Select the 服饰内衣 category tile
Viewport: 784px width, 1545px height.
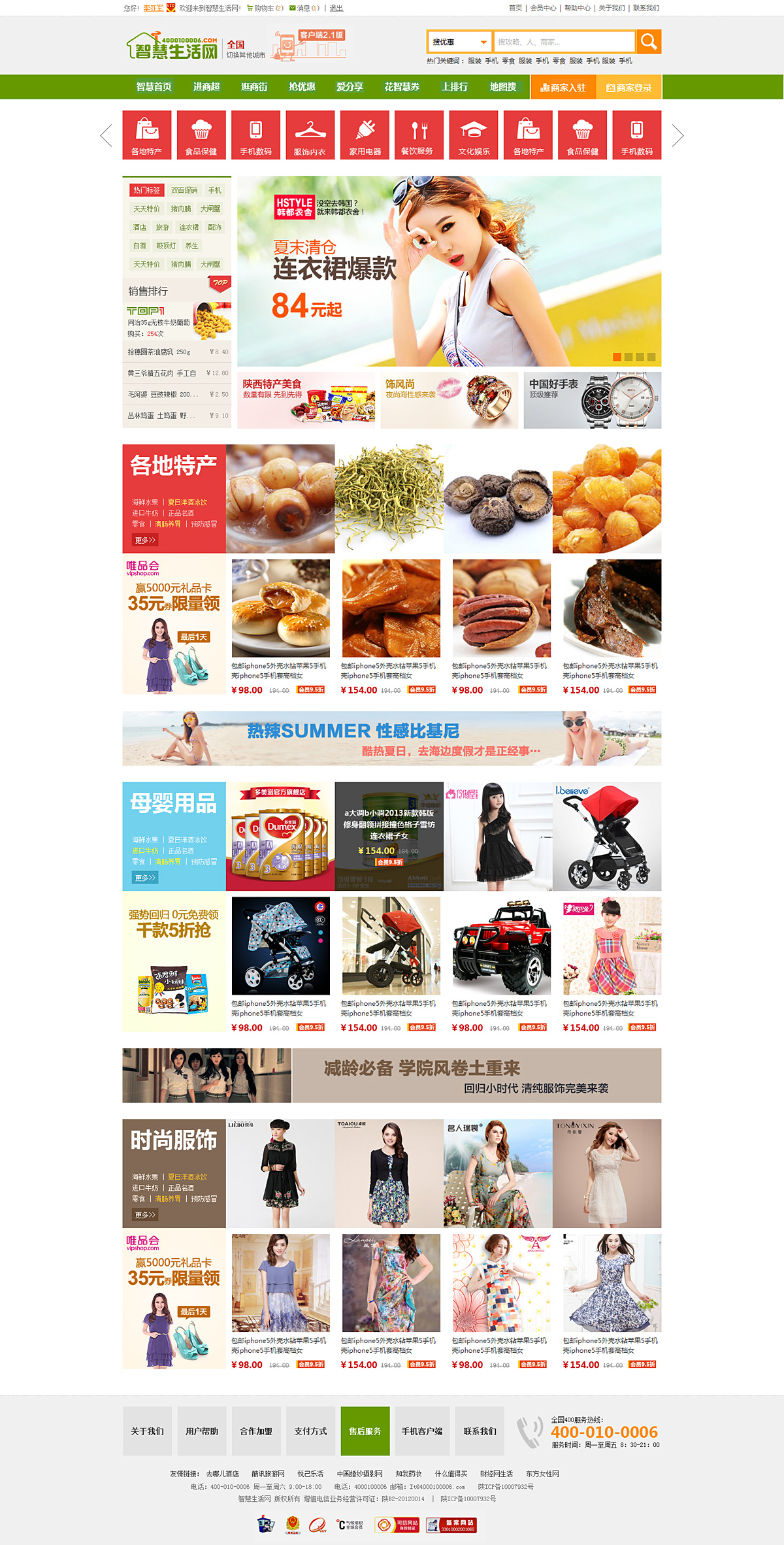click(310, 135)
